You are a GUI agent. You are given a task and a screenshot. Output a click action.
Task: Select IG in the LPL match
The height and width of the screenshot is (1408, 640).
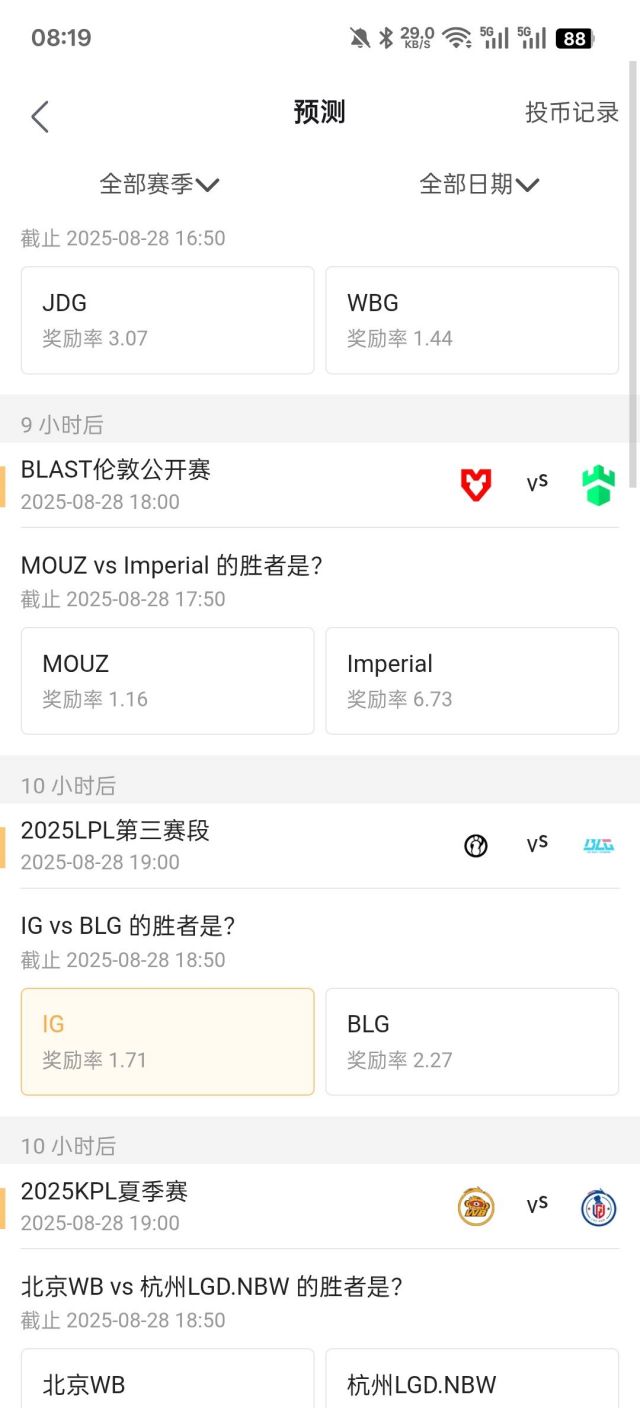[167, 1041]
